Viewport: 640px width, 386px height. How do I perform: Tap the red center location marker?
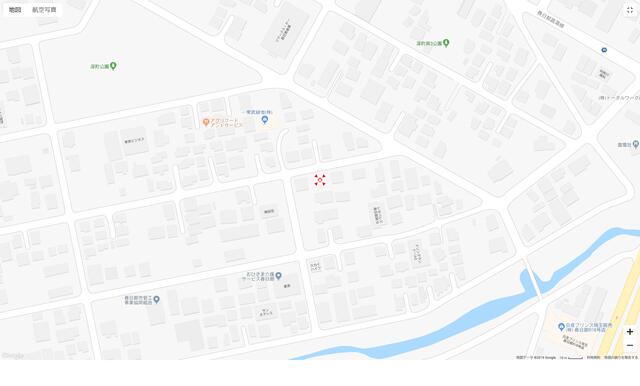(320, 180)
